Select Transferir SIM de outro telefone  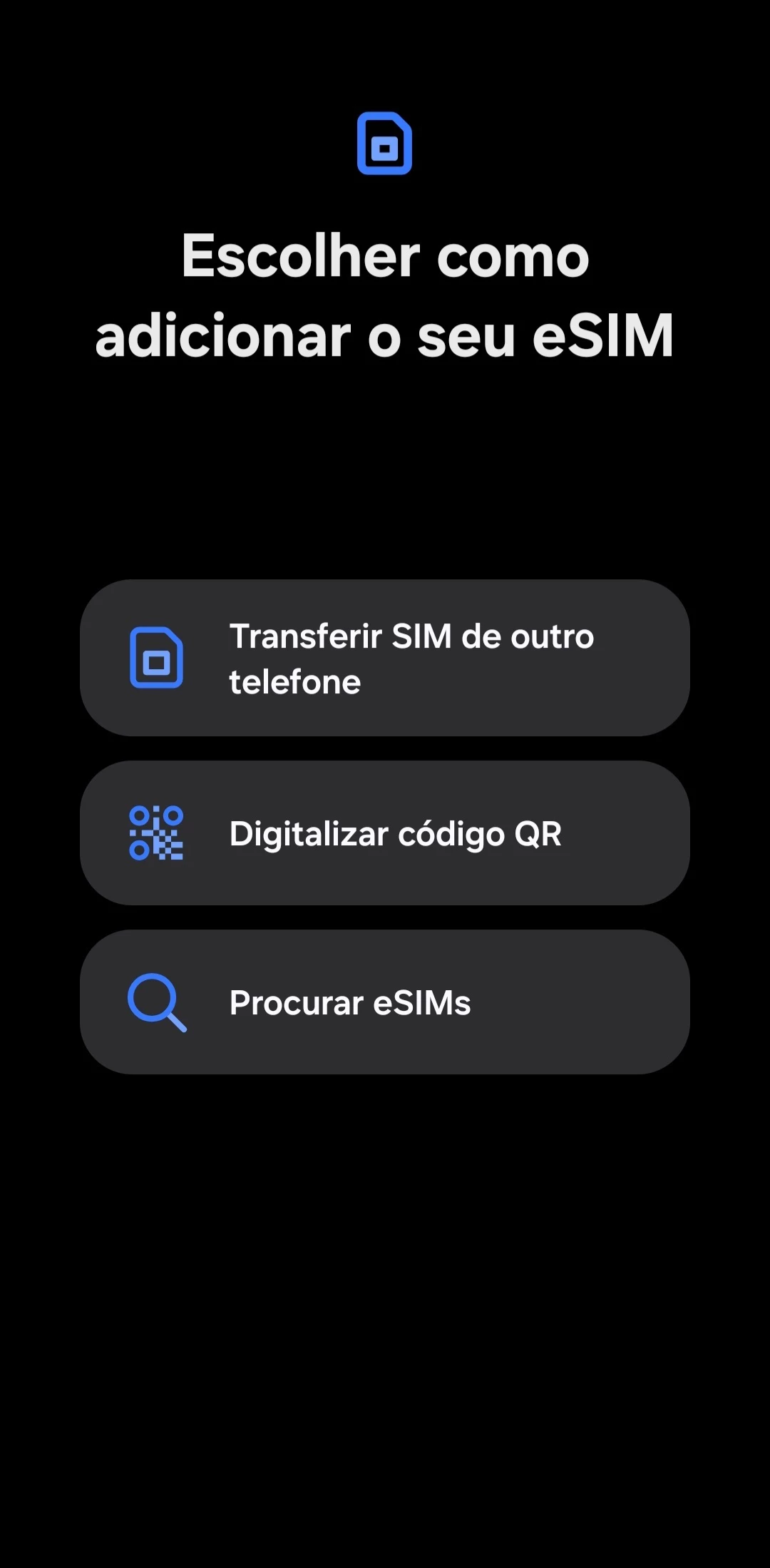385,658
